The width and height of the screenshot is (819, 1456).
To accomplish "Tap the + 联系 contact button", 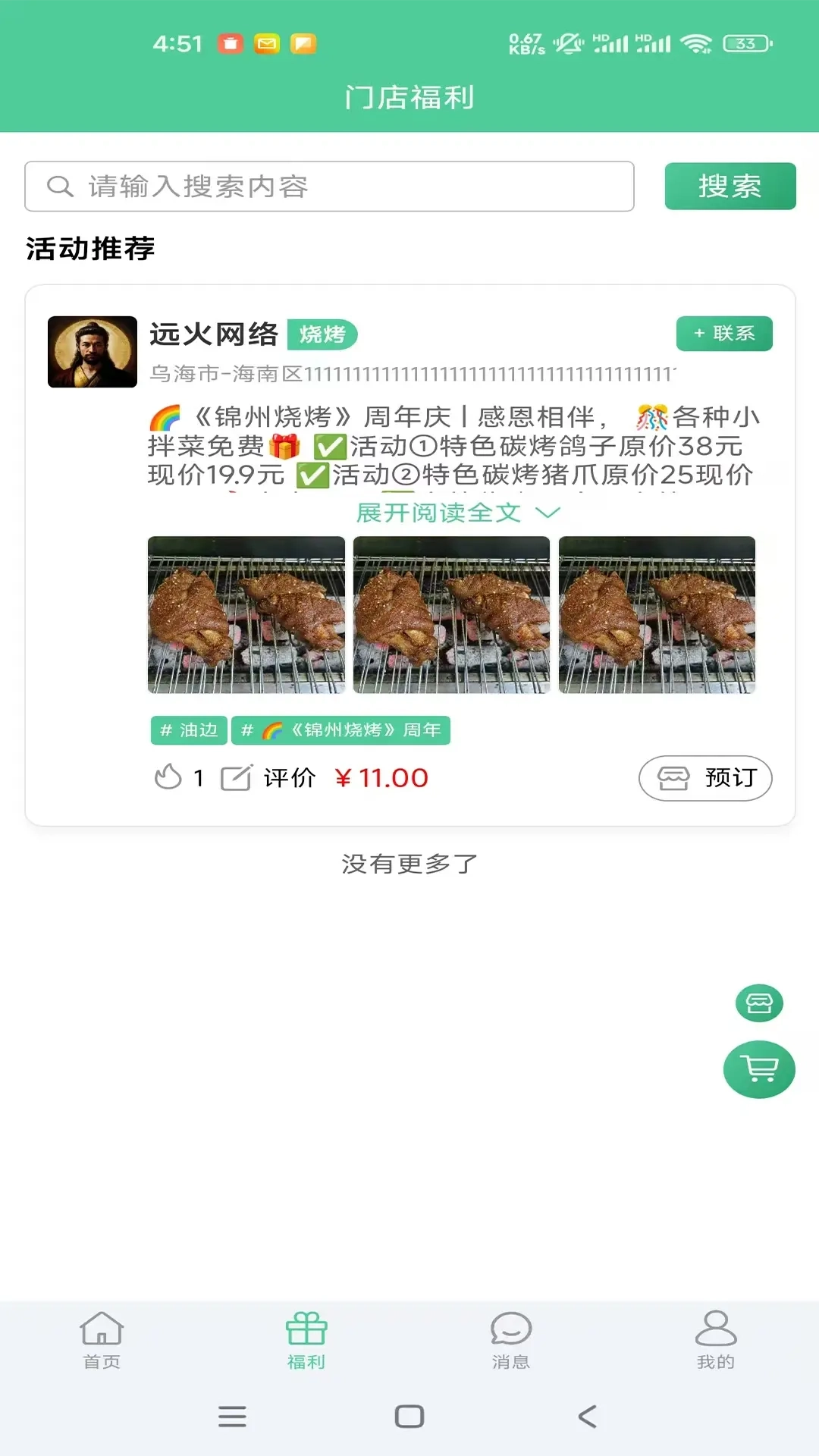I will coord(723,334).
